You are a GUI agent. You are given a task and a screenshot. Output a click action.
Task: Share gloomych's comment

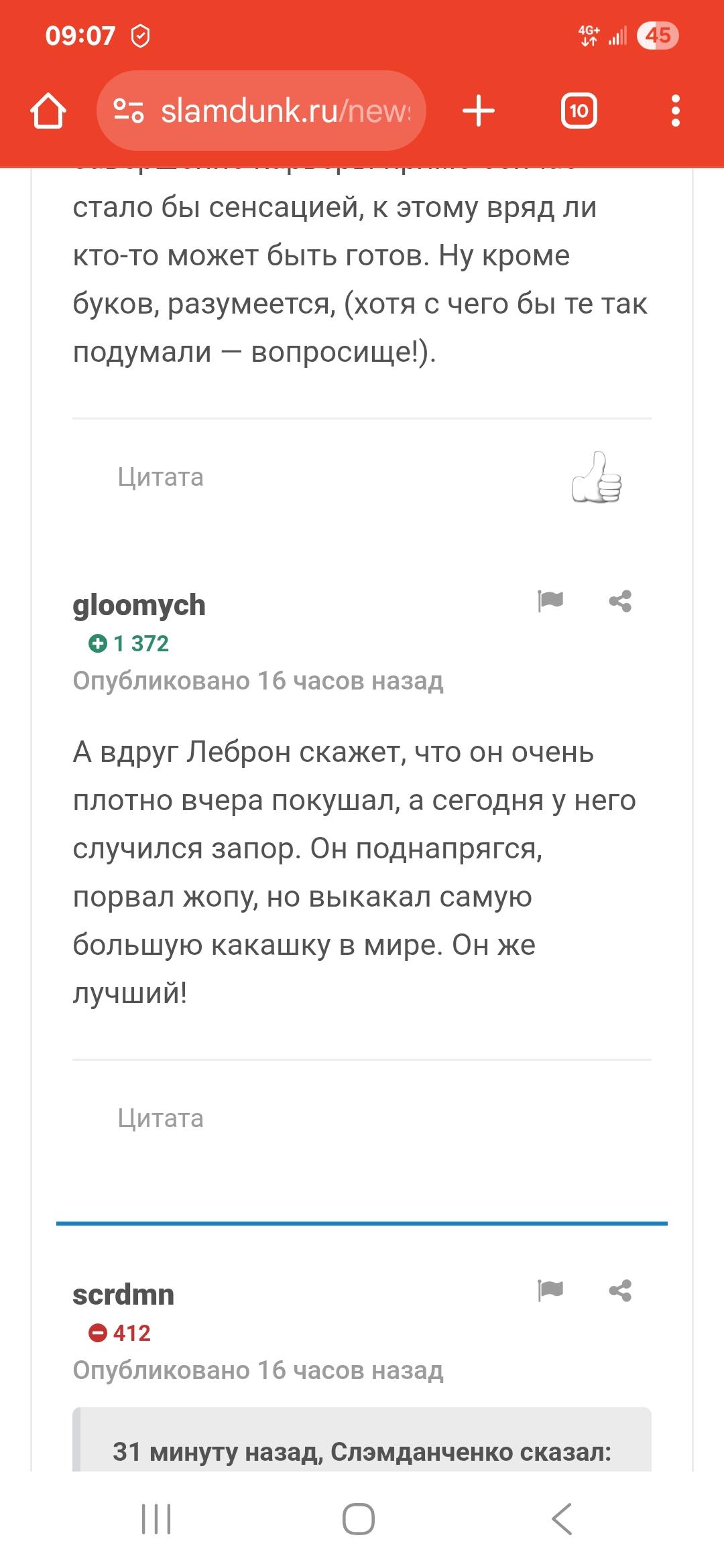coord(620,600)
